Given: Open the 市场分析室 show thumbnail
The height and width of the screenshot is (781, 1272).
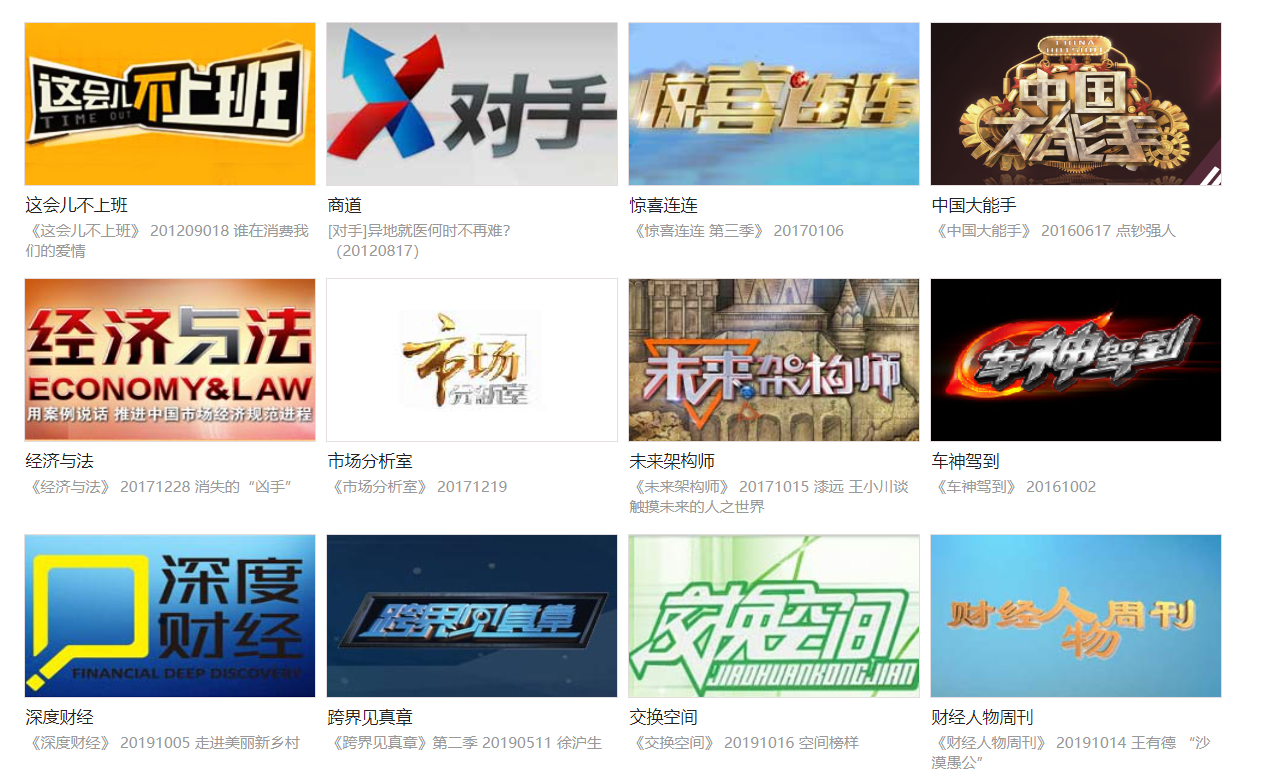Looking at the screenshot, I should click(x=472, y=360).
